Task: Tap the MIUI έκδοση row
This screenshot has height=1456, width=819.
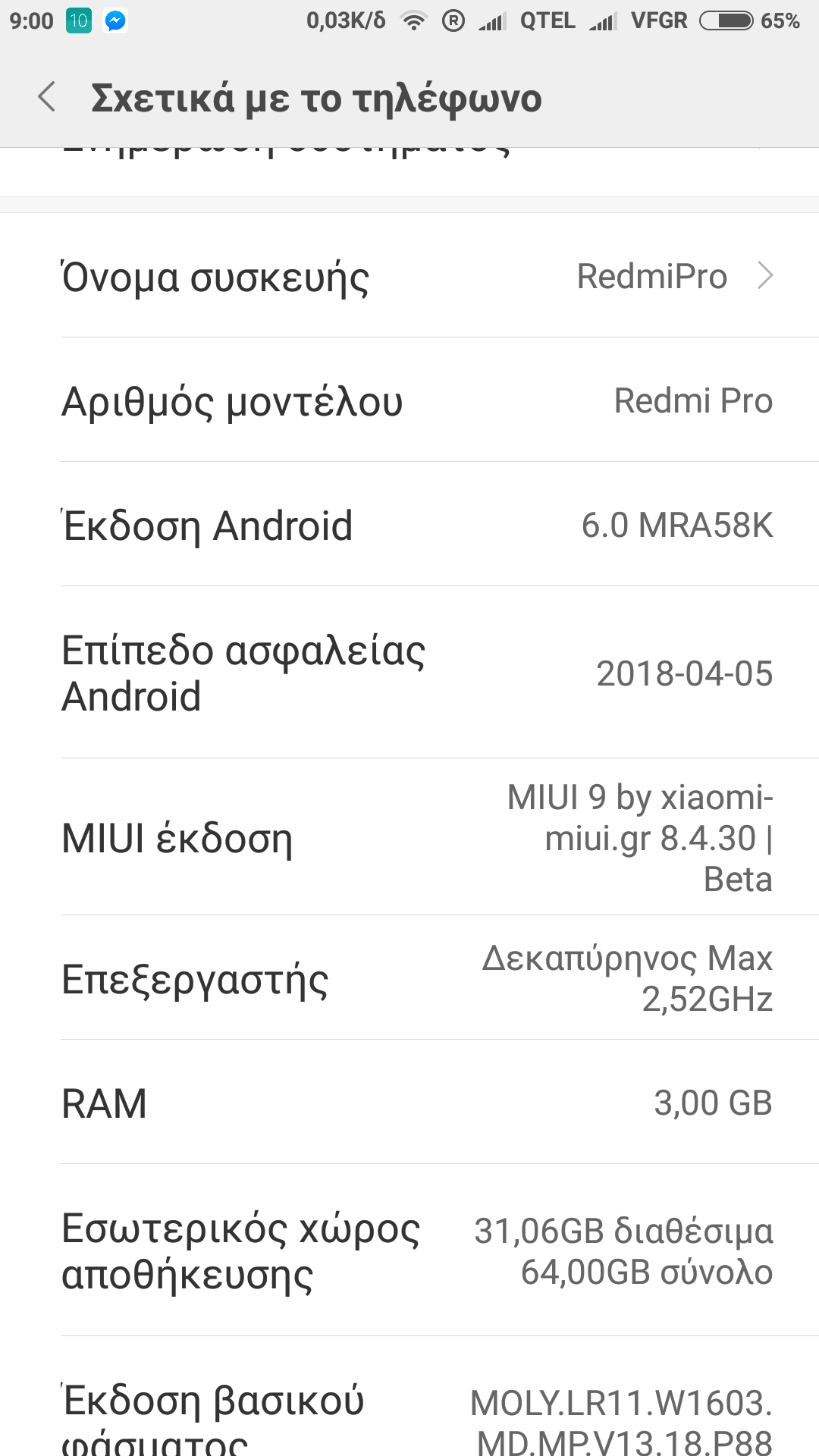Action: [x=409, y=837]
